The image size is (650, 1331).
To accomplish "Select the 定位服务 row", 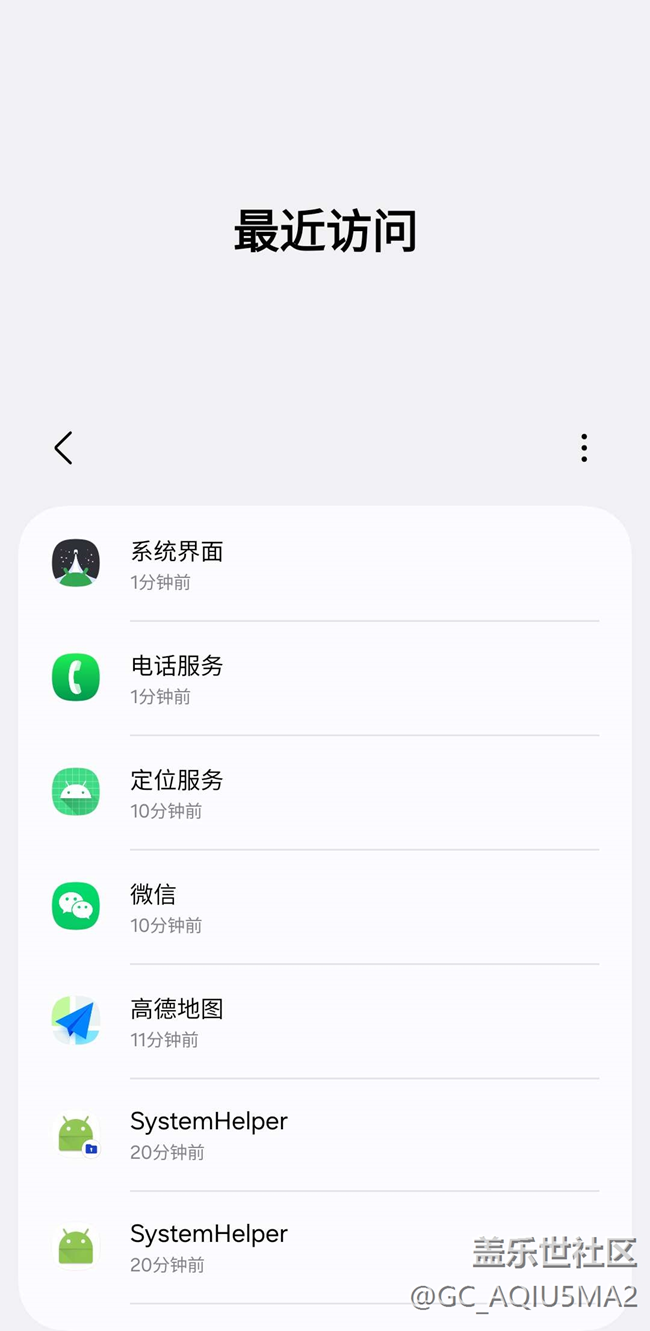I will [x=325, y=793].
